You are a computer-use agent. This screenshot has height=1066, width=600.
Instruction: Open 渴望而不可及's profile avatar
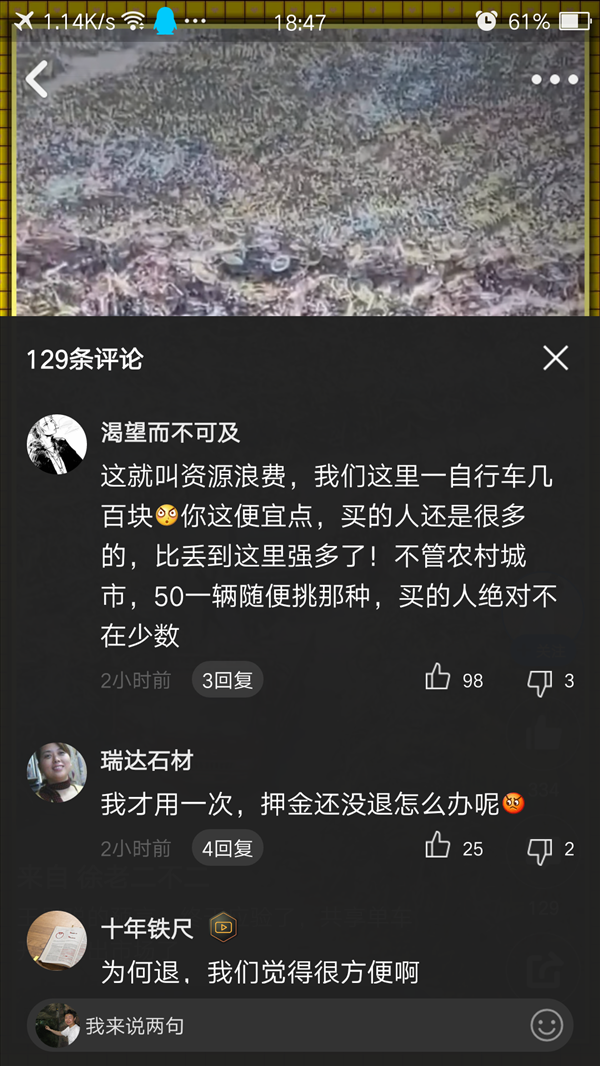coord(56,445)
